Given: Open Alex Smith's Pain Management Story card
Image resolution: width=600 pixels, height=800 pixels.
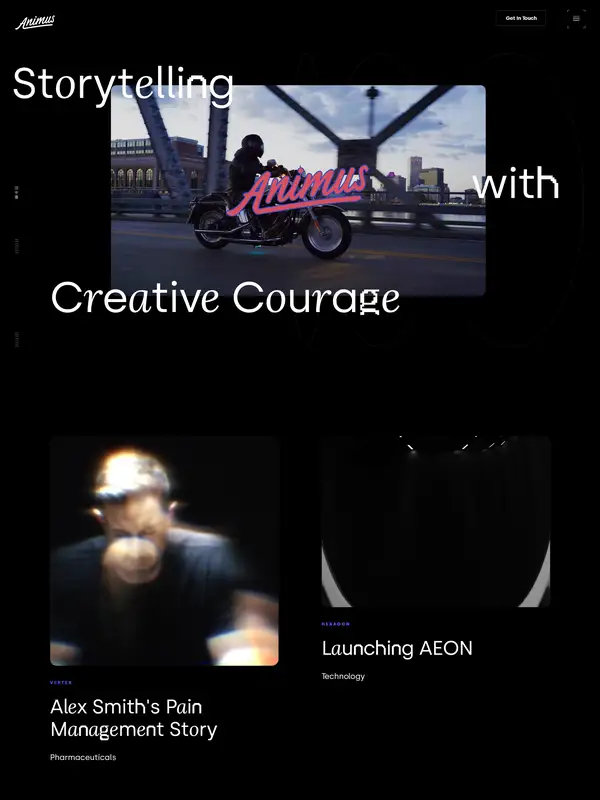Looking at the screenshot, I should [x=164, y=550].
